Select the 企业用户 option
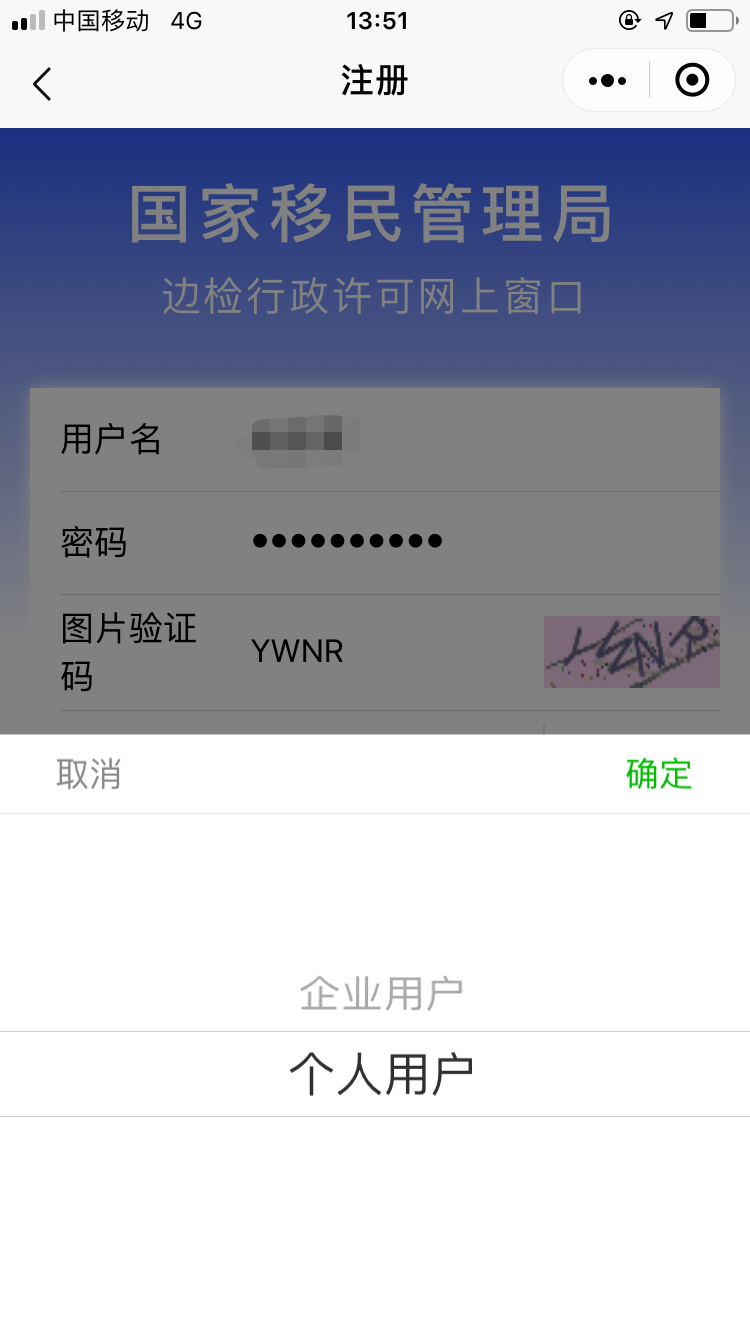750x1334 pixels. [x=381, y=994]
